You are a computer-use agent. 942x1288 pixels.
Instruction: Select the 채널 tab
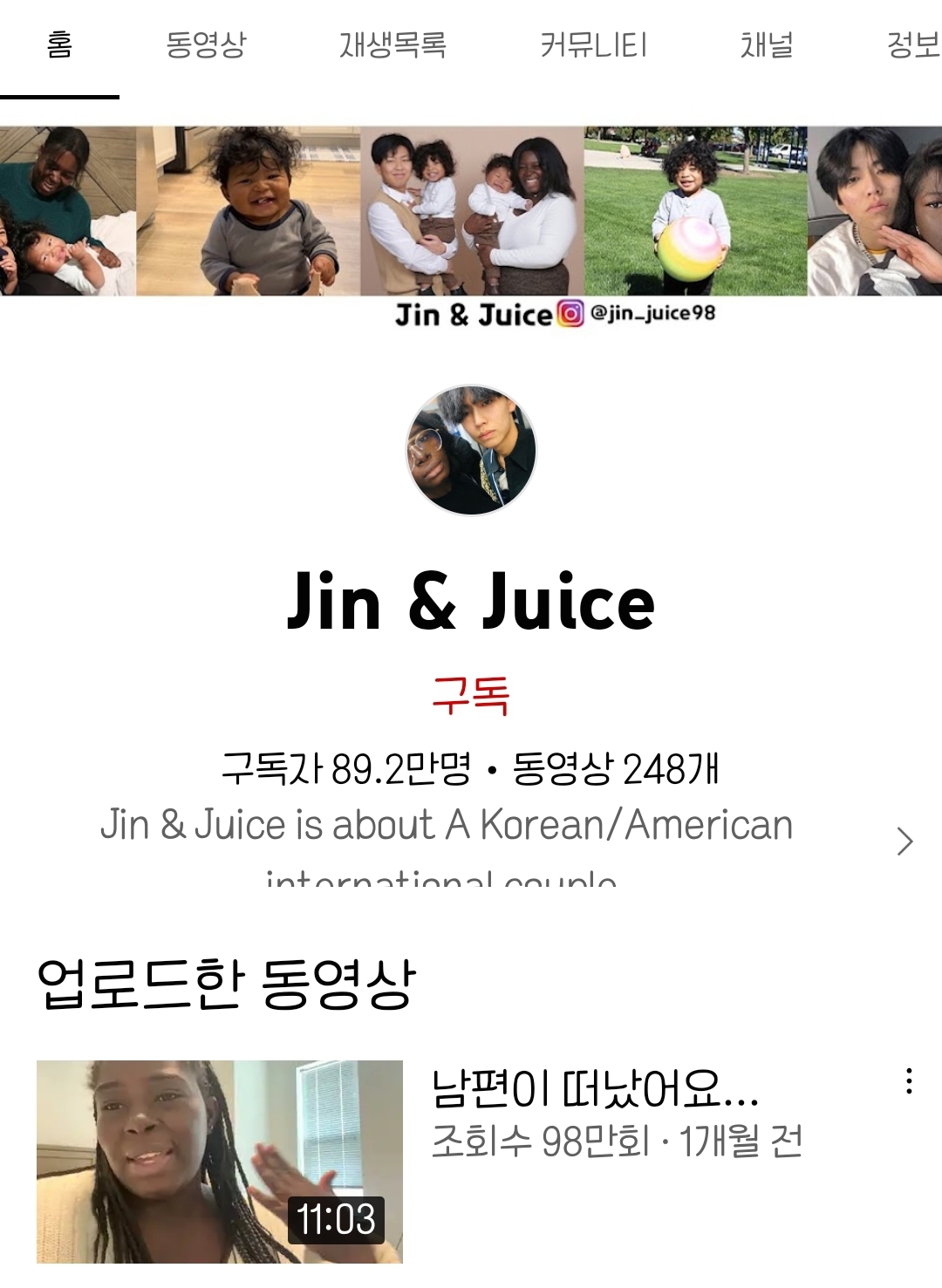pos(767,44)
